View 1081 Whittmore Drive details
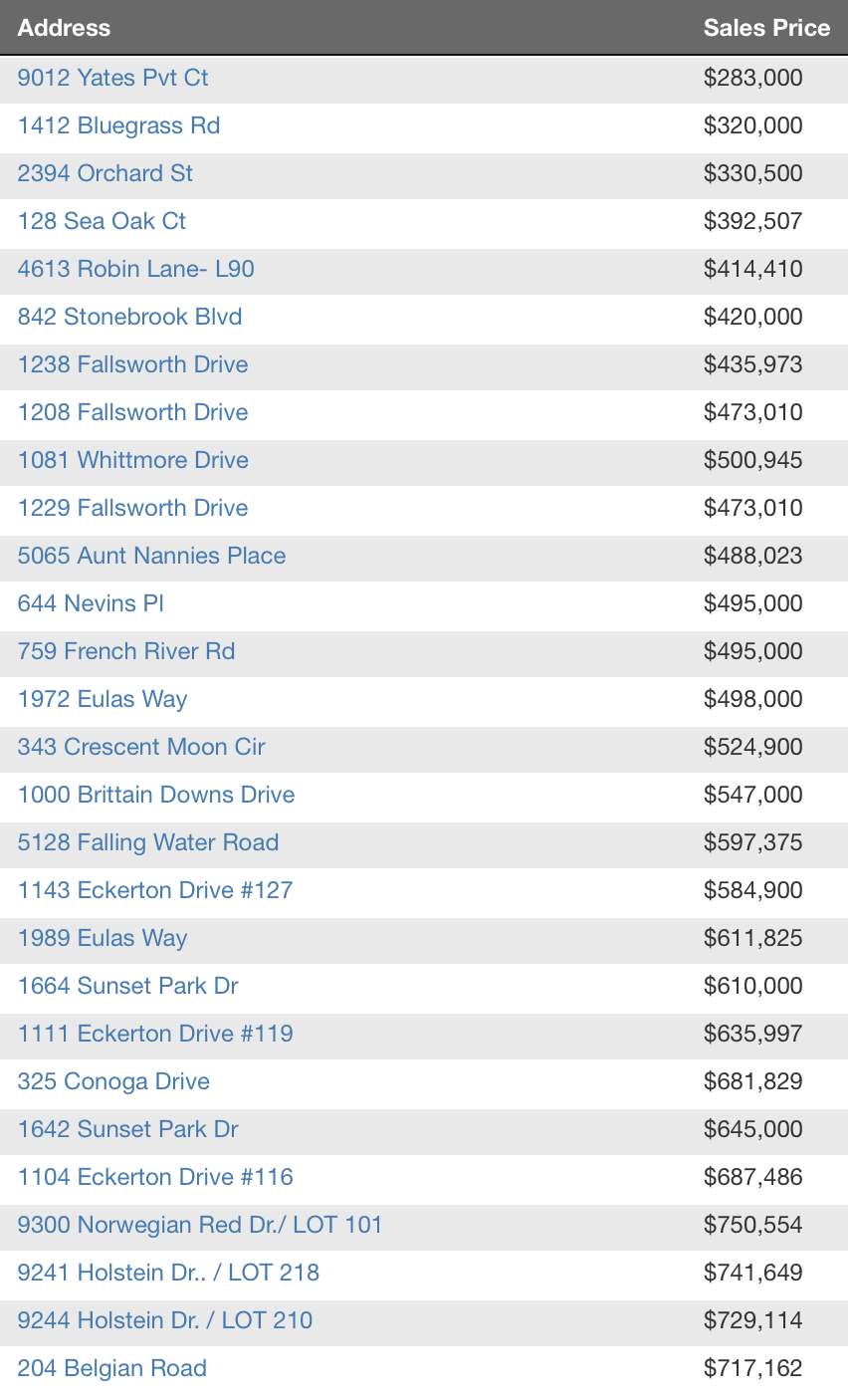The image size is (848, 1400). point(132,460)
